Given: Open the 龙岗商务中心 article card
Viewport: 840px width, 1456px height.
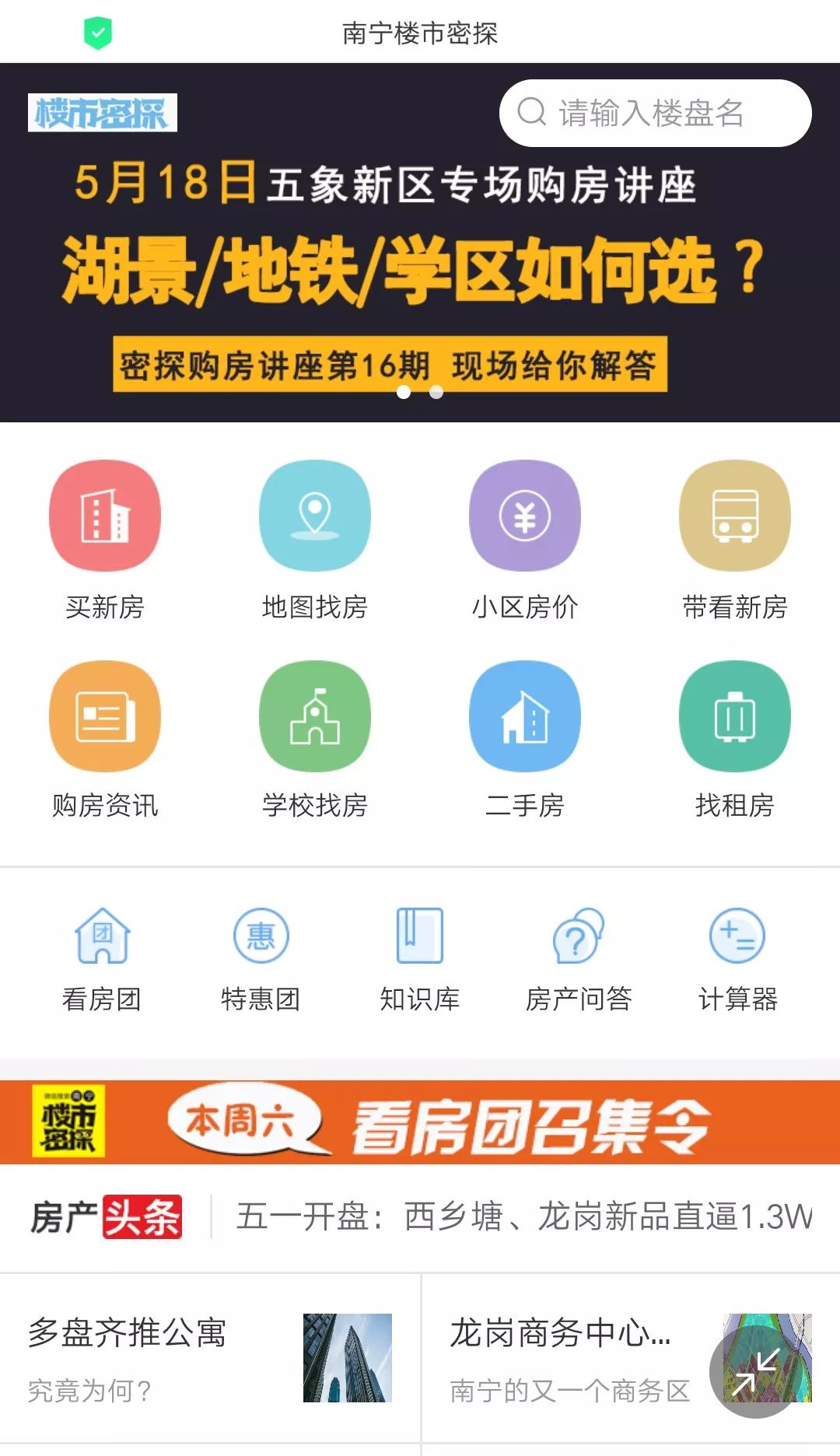Looking at the screenshot, I should coord(631,1358).
